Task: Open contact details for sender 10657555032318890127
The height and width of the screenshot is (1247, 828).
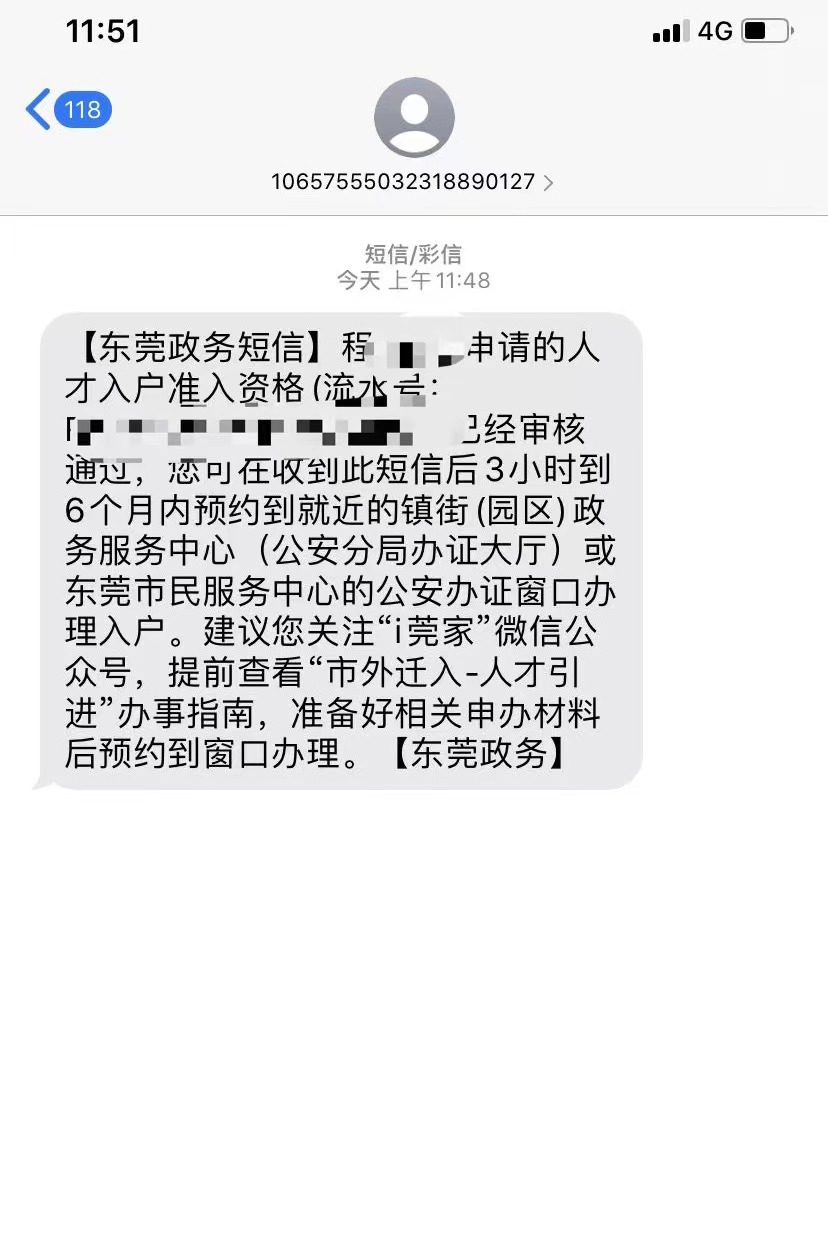Action: tap(413, 181)
